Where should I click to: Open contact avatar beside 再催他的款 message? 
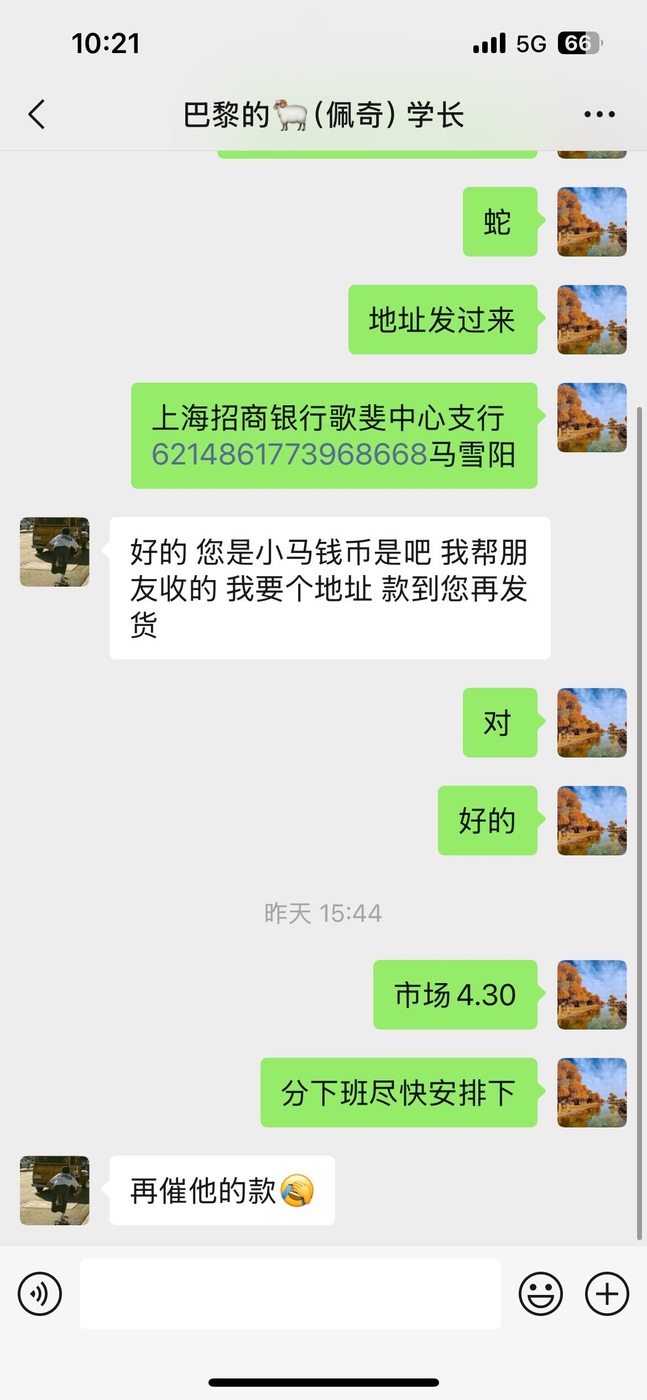pos(55,1191)
